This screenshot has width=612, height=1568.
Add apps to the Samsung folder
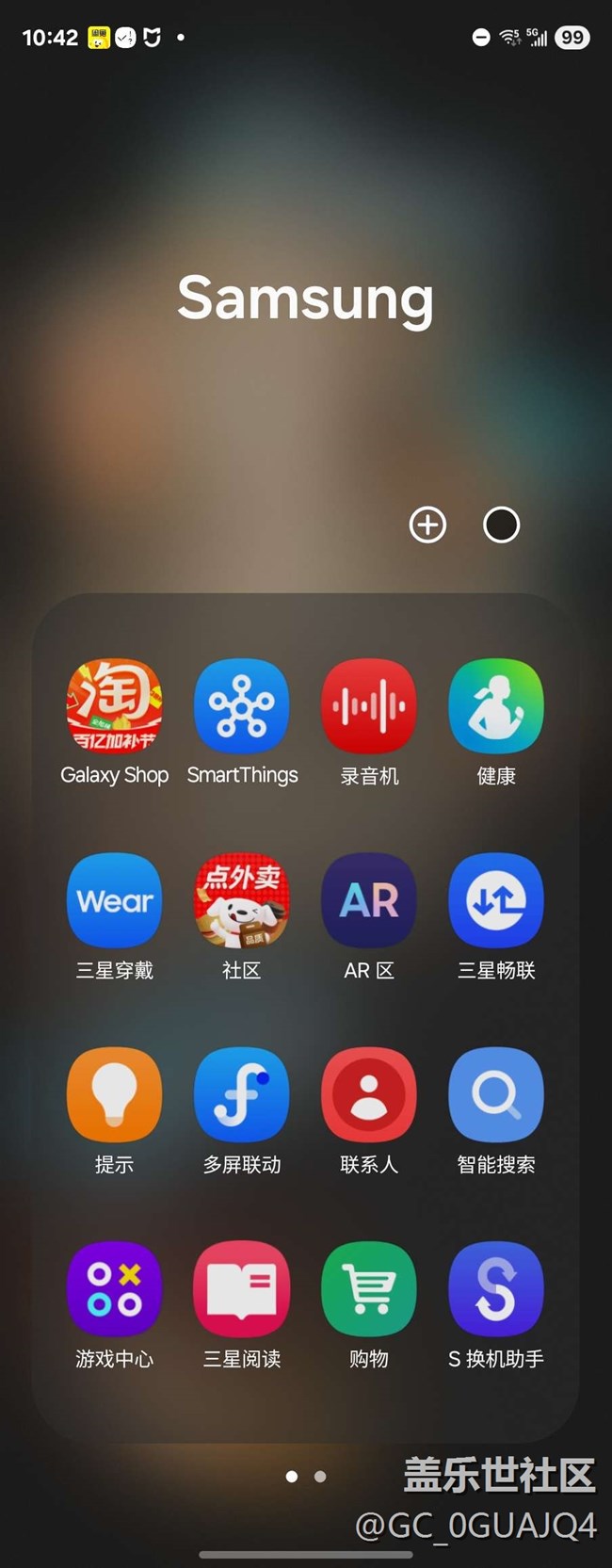(427, 525)
